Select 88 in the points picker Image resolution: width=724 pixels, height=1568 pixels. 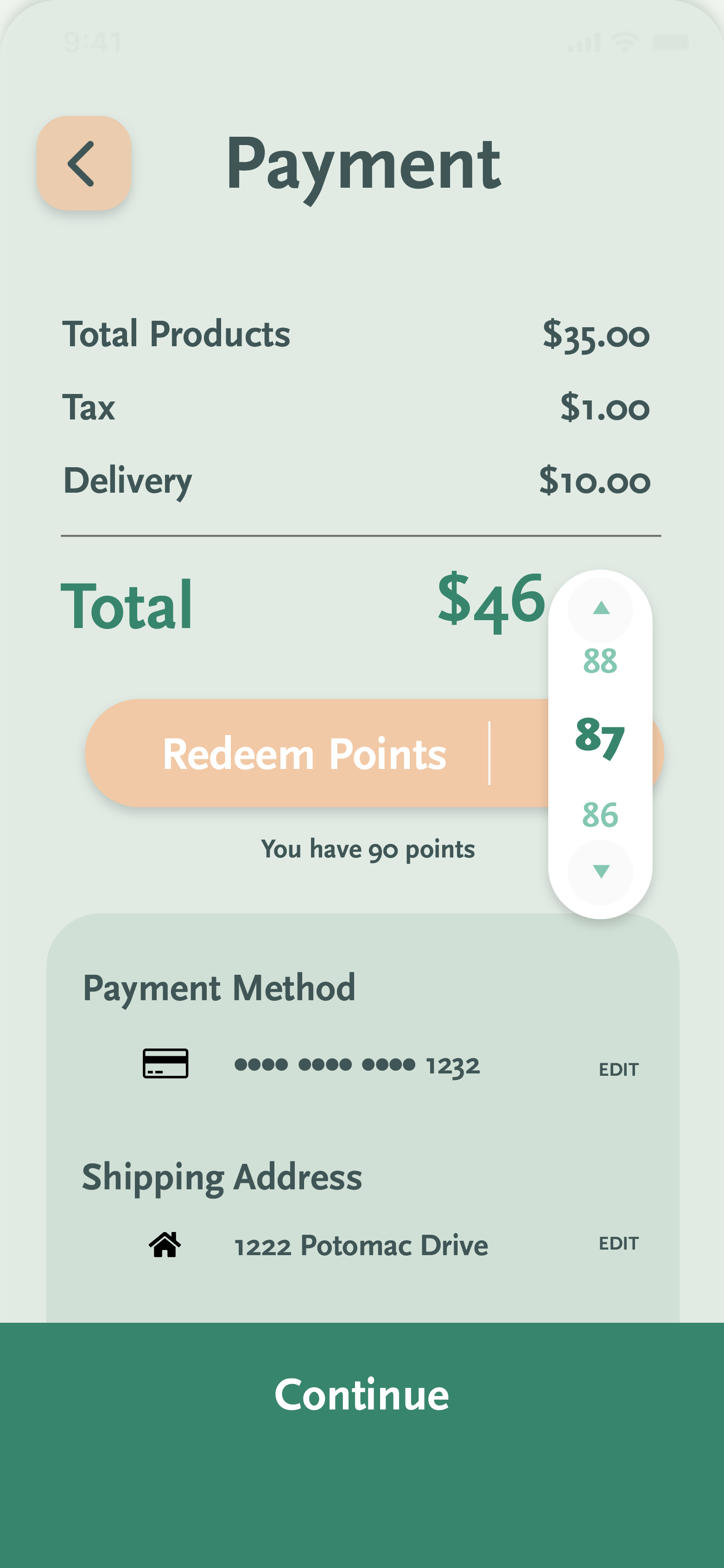(600, 661)
